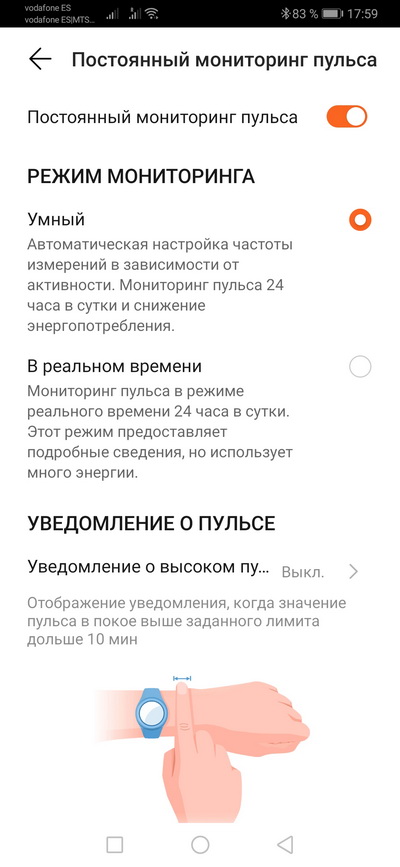
Task: Tap the system home button
Action: click(x=200, y=844)
